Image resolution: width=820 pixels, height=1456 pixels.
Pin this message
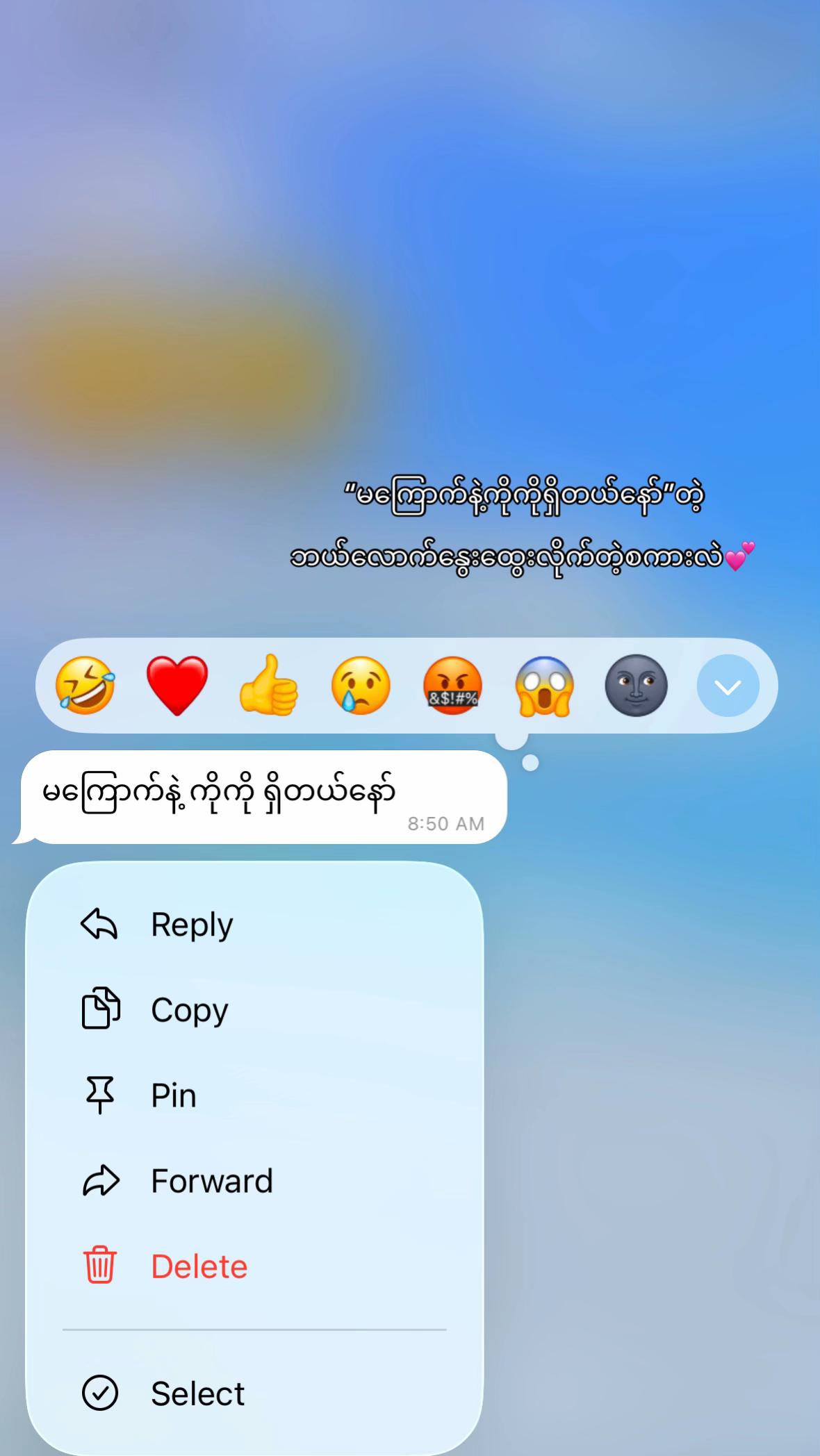coord(254,1095)
